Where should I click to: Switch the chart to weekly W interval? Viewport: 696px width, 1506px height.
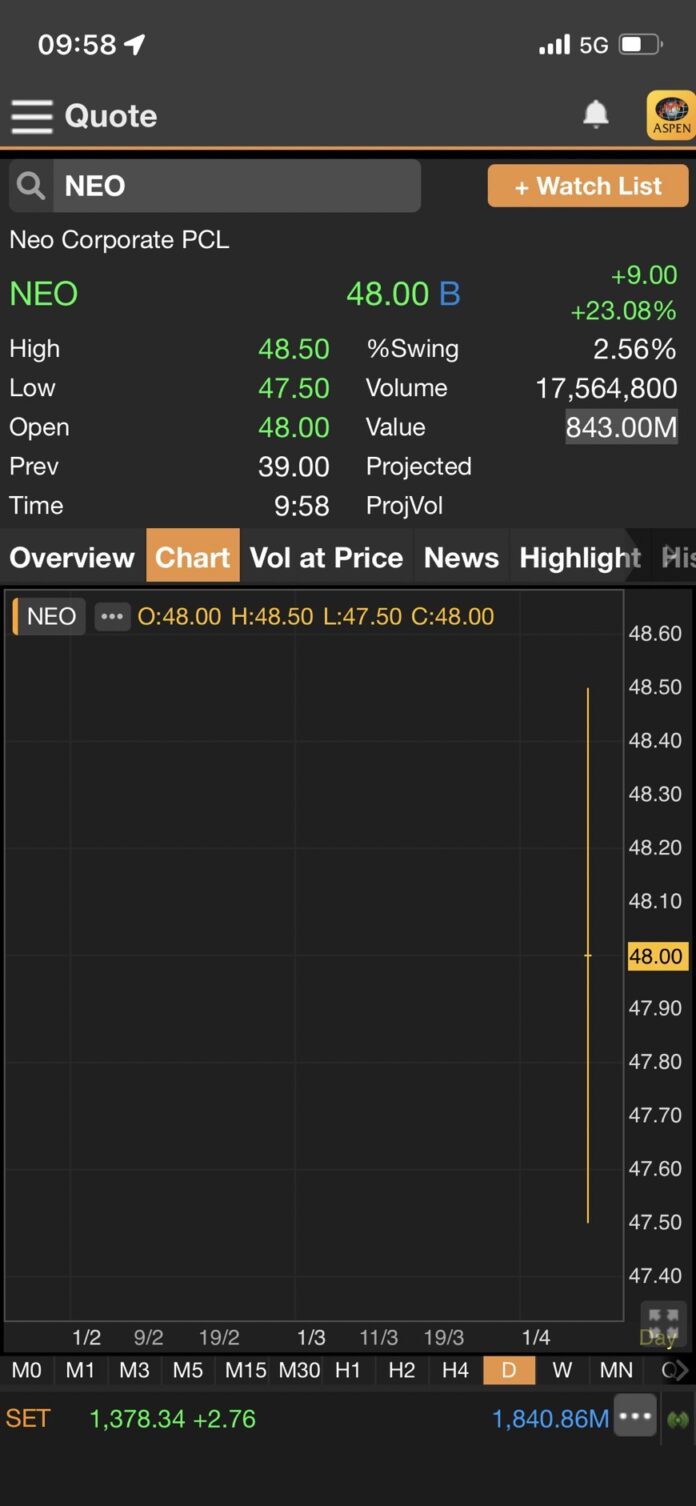(562, 1370)
